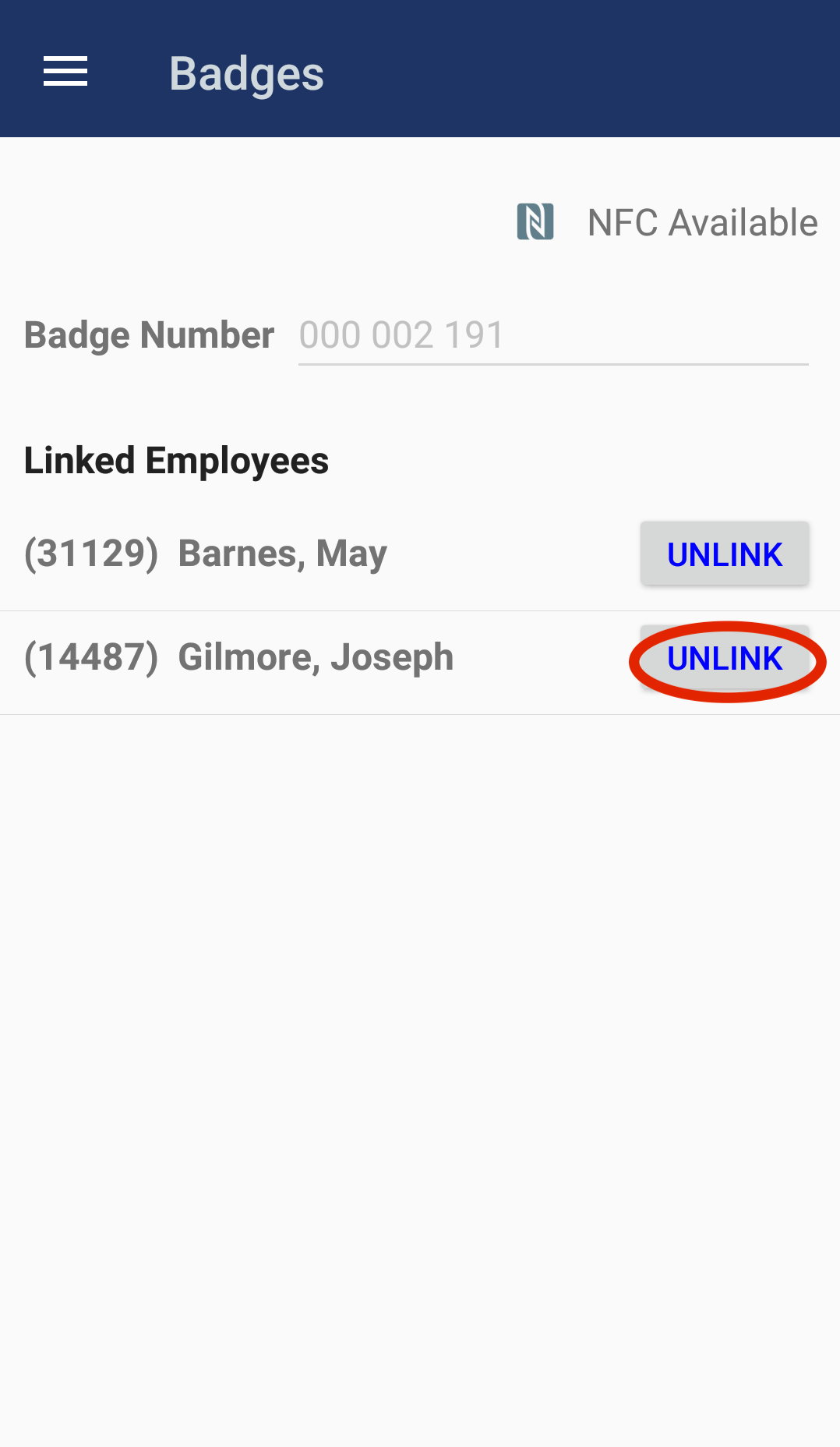Click the Badge Number input field
The height and width of the screenshot is (1447, 840).
553,337
